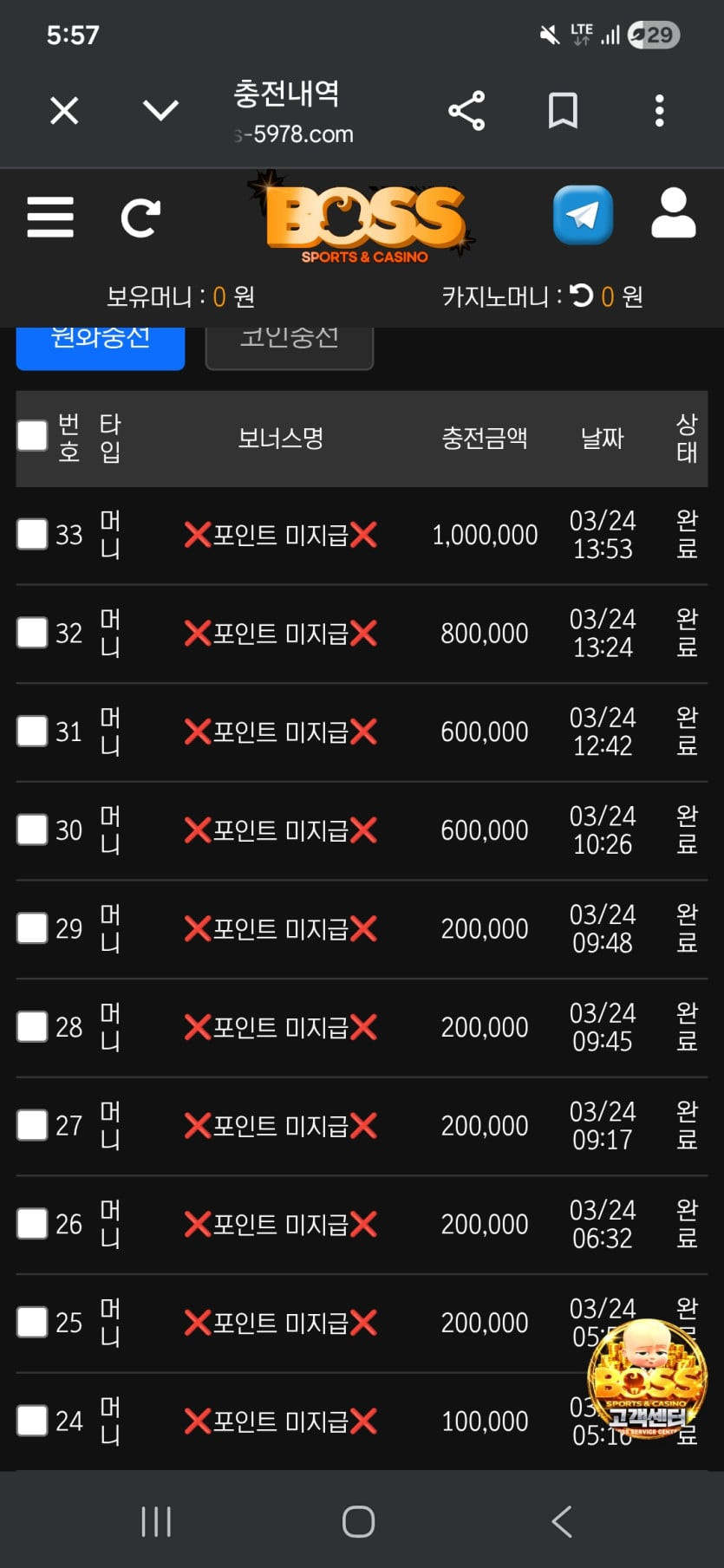This screenshot has width=724, height=1568.
Task: Close the in-app browser tab
Action: click(64, 111)
